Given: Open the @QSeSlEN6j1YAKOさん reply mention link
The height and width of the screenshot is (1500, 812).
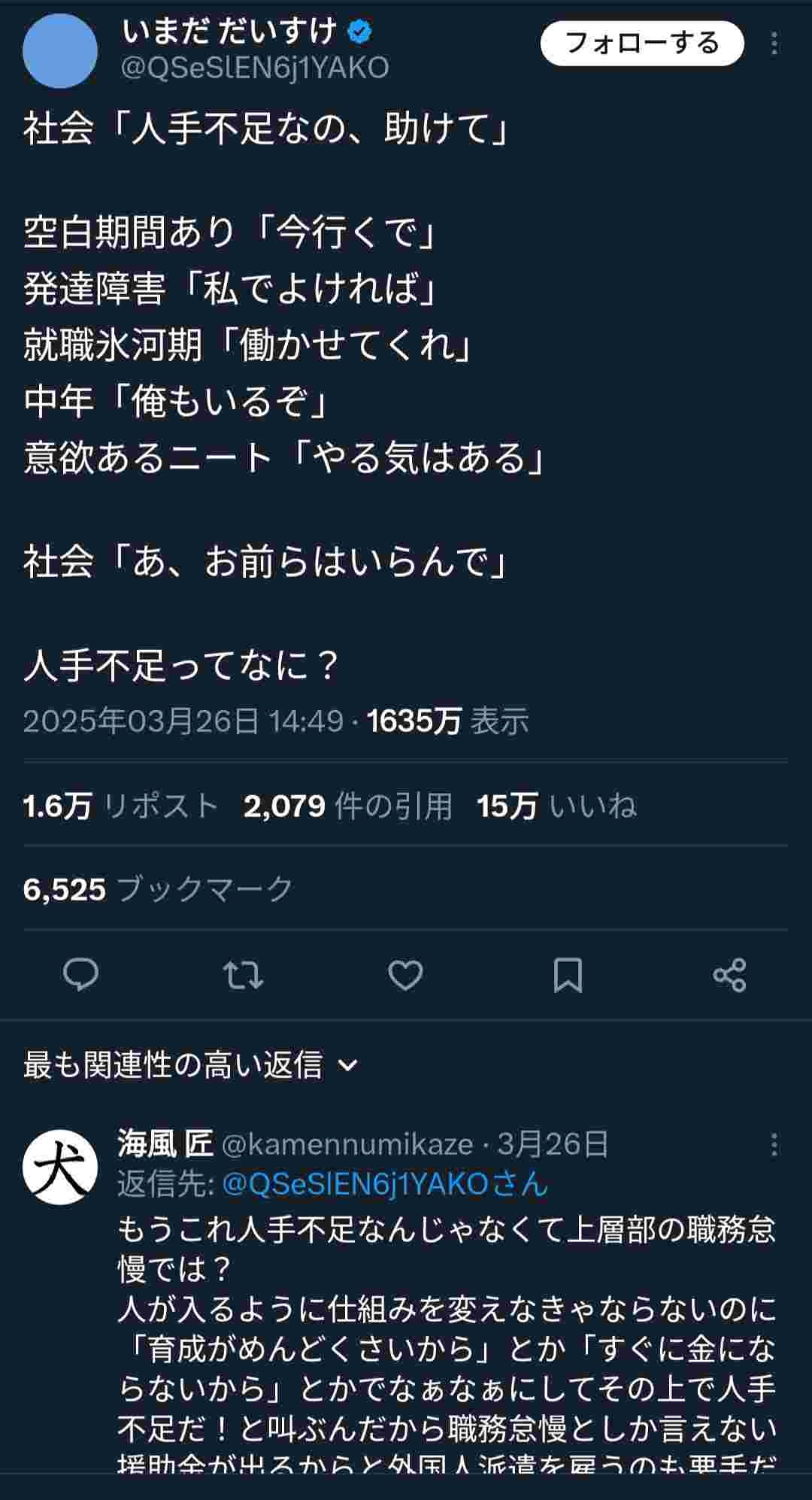Looking at the screenshot, I should pos(385,1184).
